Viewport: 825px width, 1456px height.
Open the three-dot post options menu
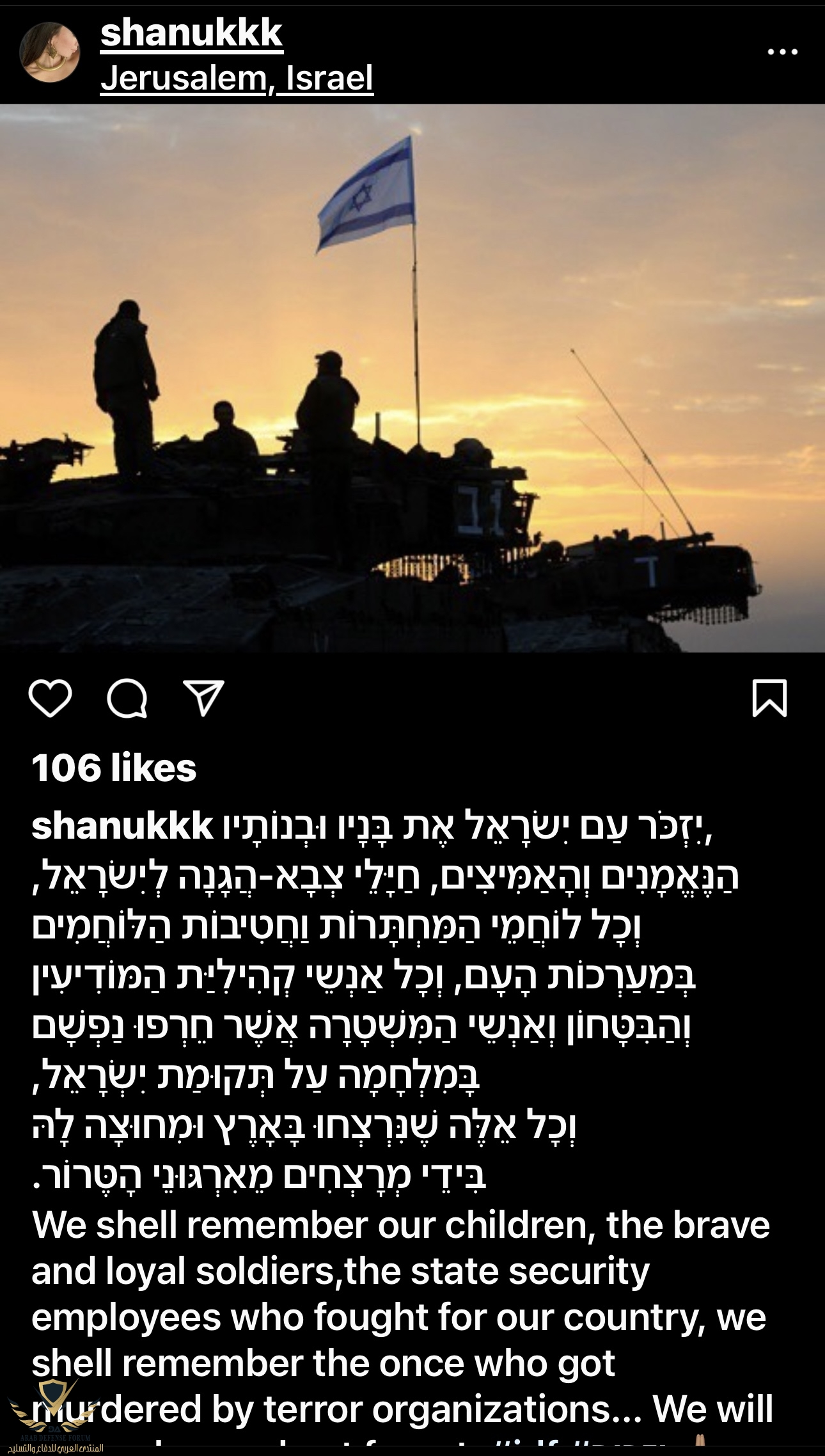[x=782, y=52]
